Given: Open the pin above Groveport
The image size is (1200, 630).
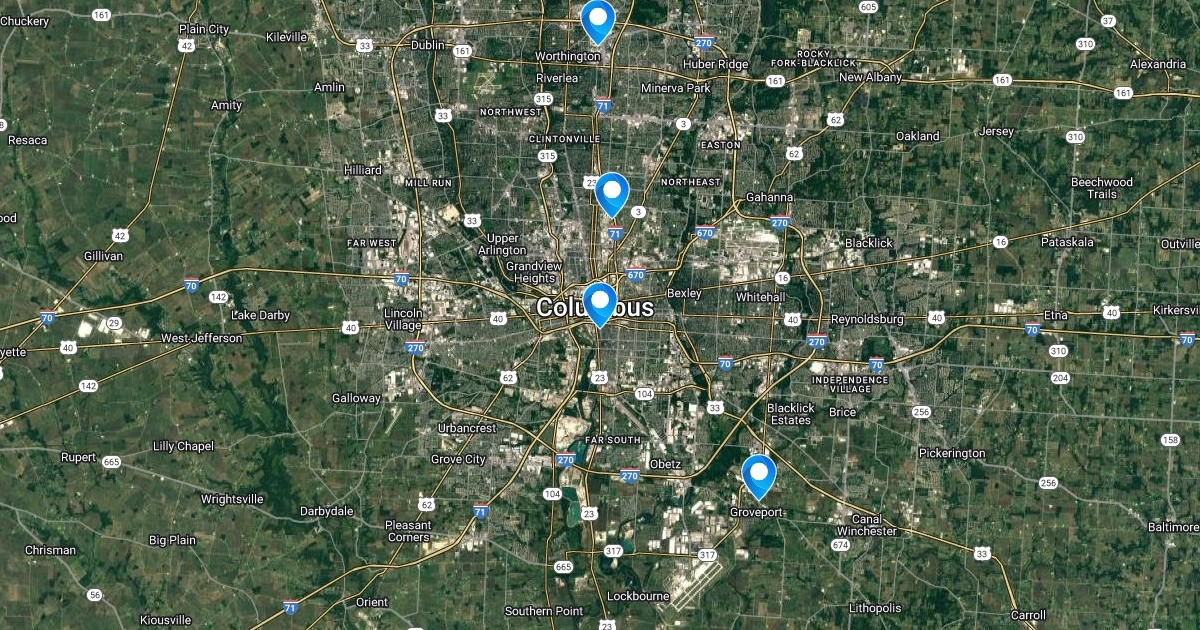Looking at the screenshot, I should tap(759, 474).
